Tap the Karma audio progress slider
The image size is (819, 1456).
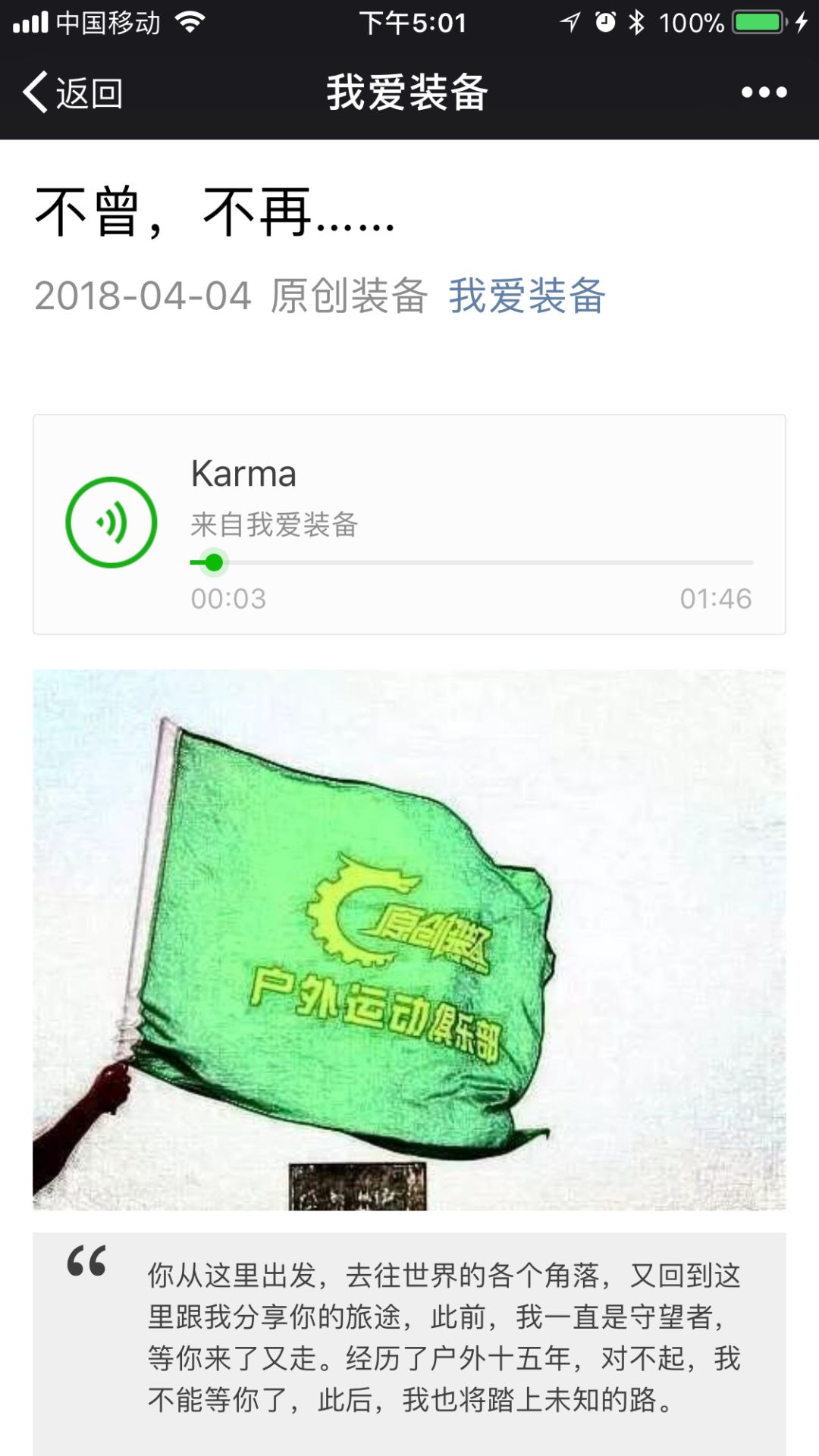472,562
